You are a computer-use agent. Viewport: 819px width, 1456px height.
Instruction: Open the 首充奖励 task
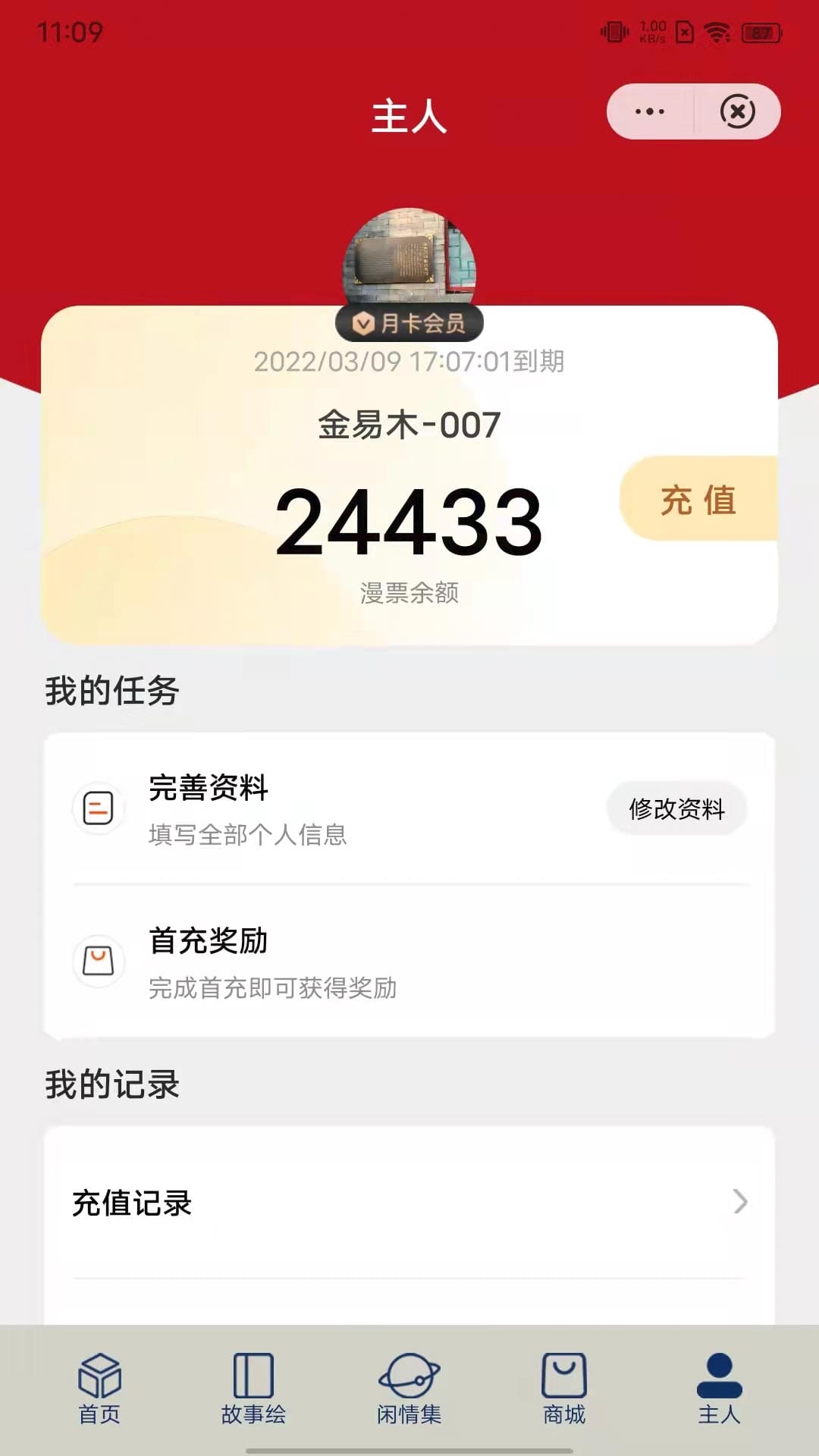coord(409,962)
